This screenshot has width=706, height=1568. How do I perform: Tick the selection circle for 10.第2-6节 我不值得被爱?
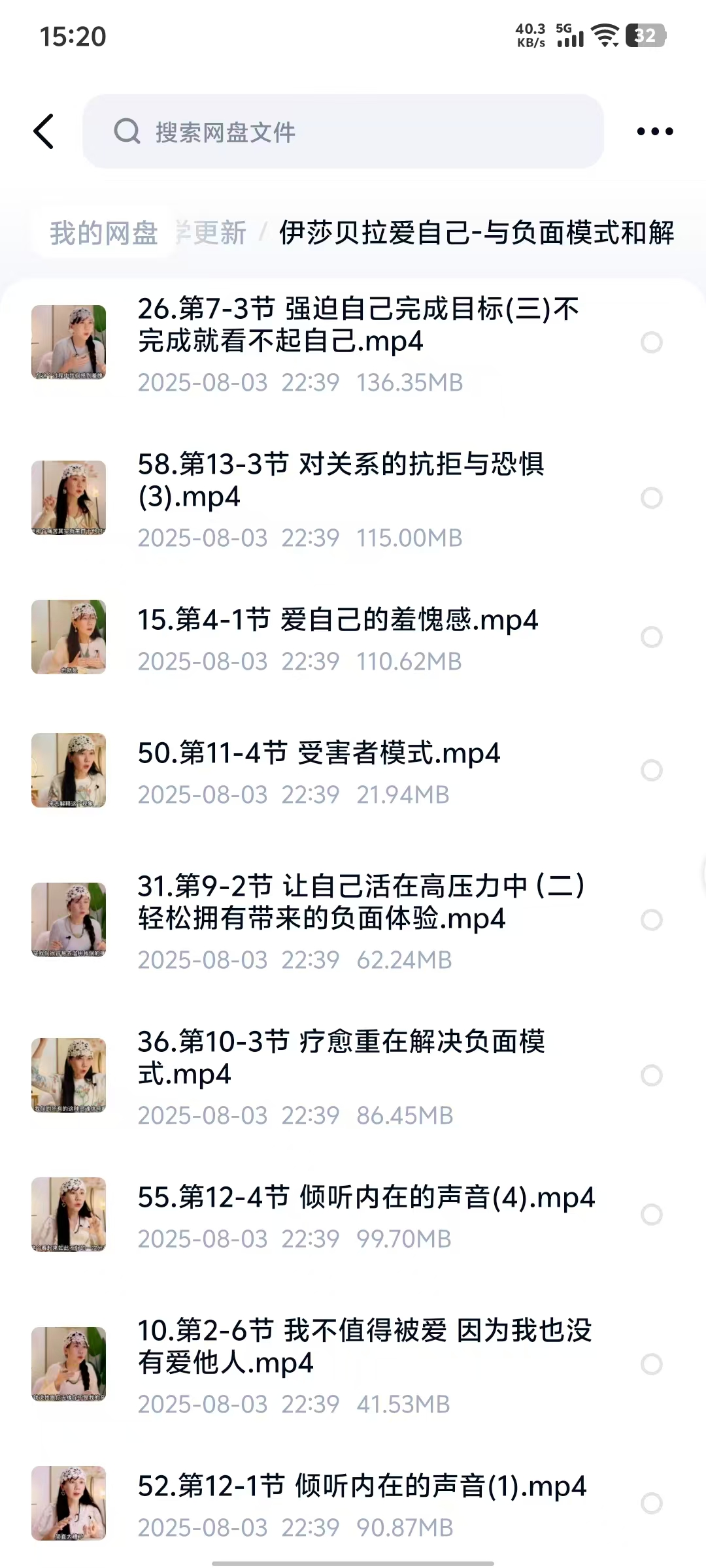click(651, 1364)
